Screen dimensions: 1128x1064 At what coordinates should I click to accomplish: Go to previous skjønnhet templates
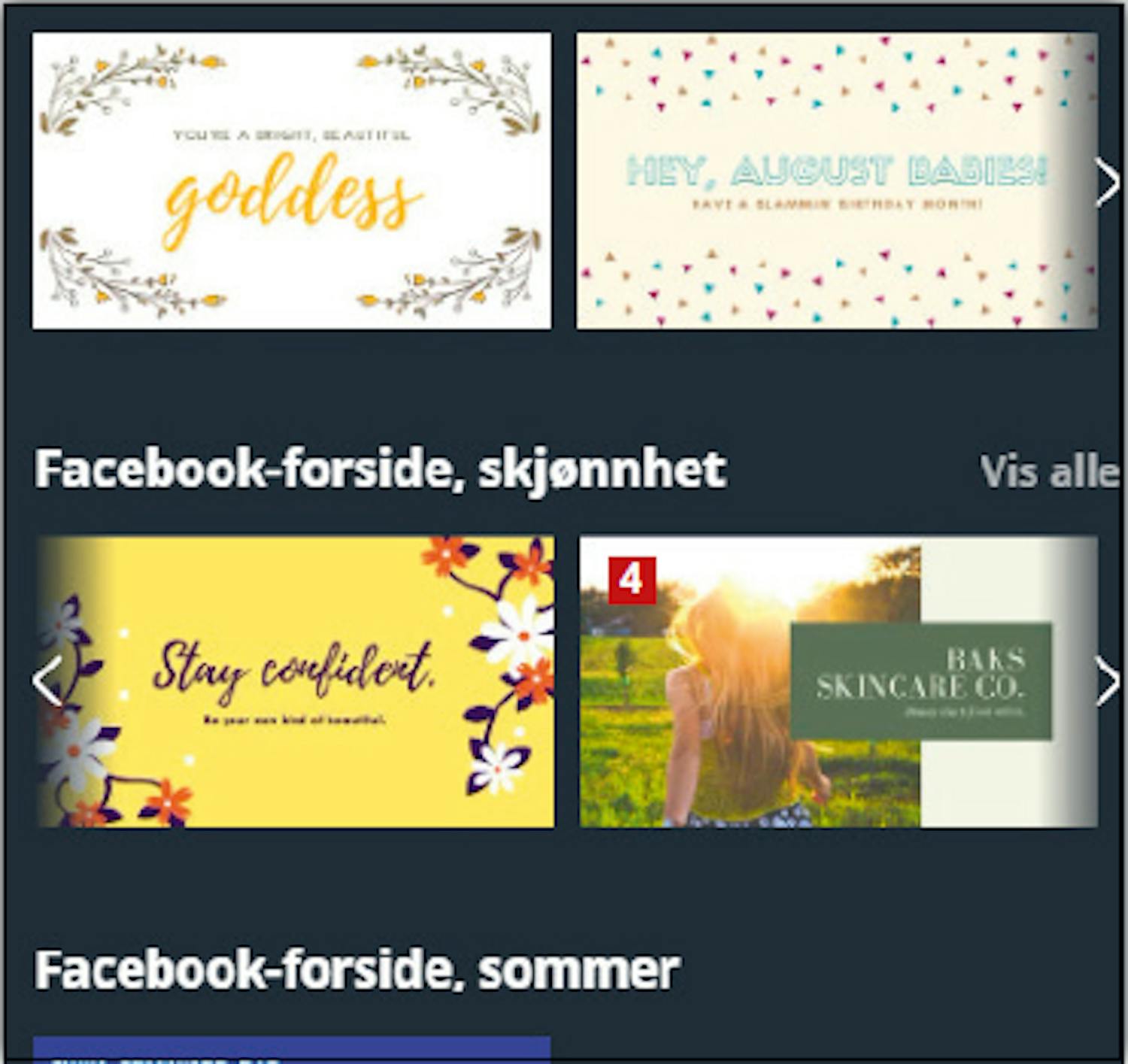click(x=47, y=681)
